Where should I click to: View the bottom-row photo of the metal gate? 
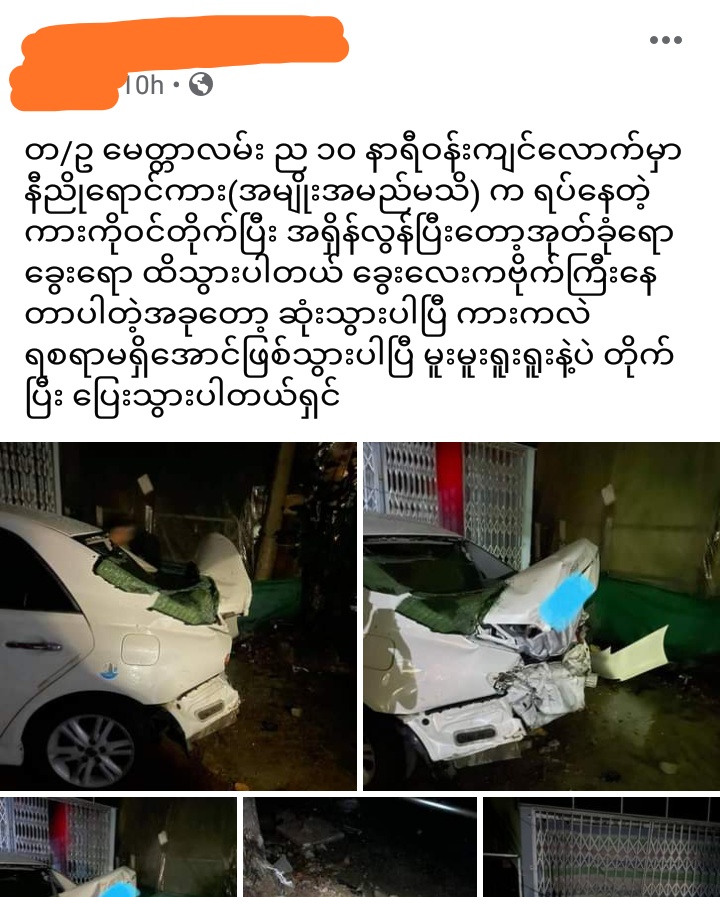[x=601, y=848]
